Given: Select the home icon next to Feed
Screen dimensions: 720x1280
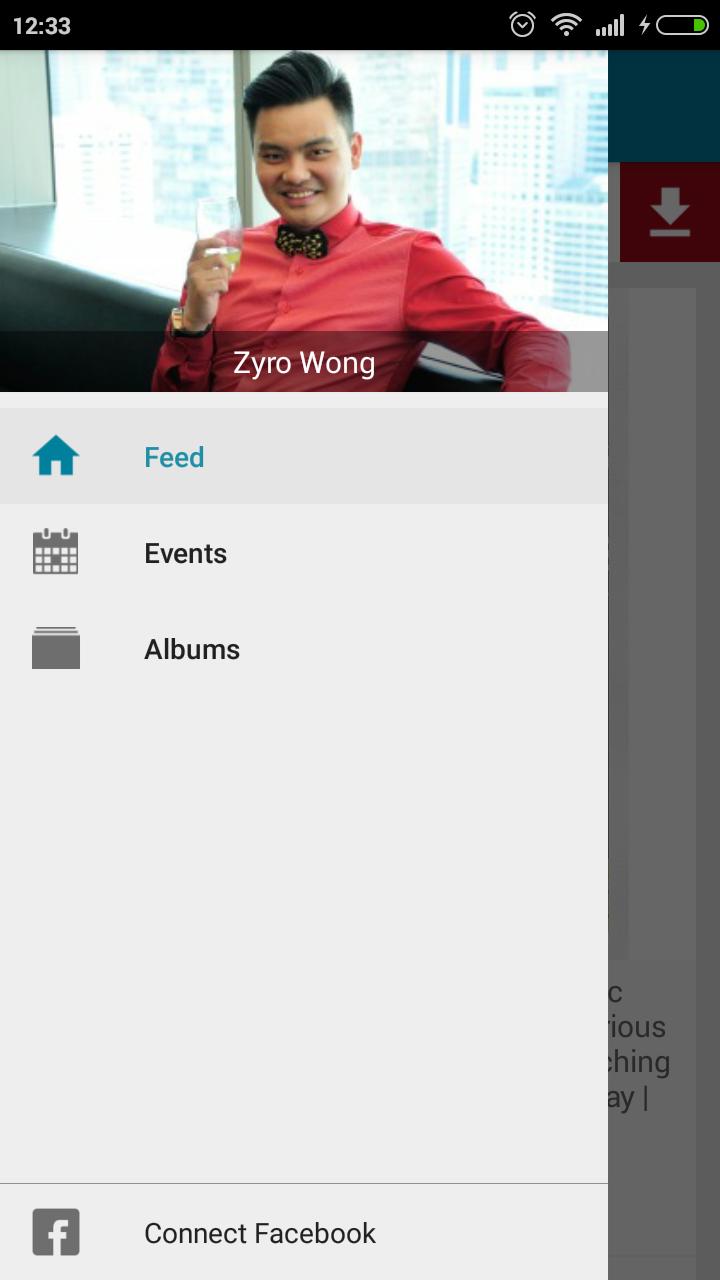Looking at the screenshot, I should click(55, 455).
